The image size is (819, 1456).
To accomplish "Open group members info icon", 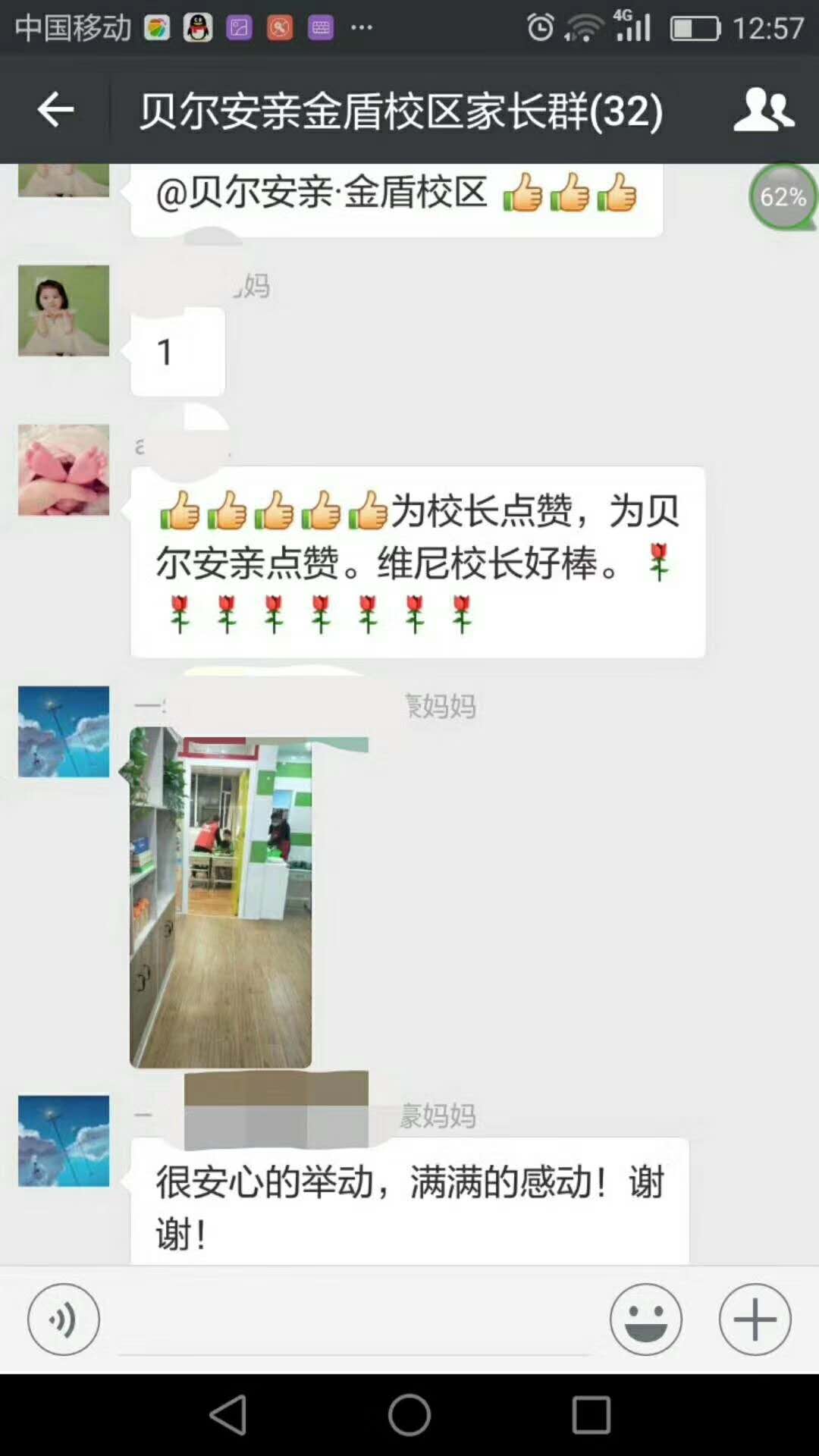I will point(764,111).
